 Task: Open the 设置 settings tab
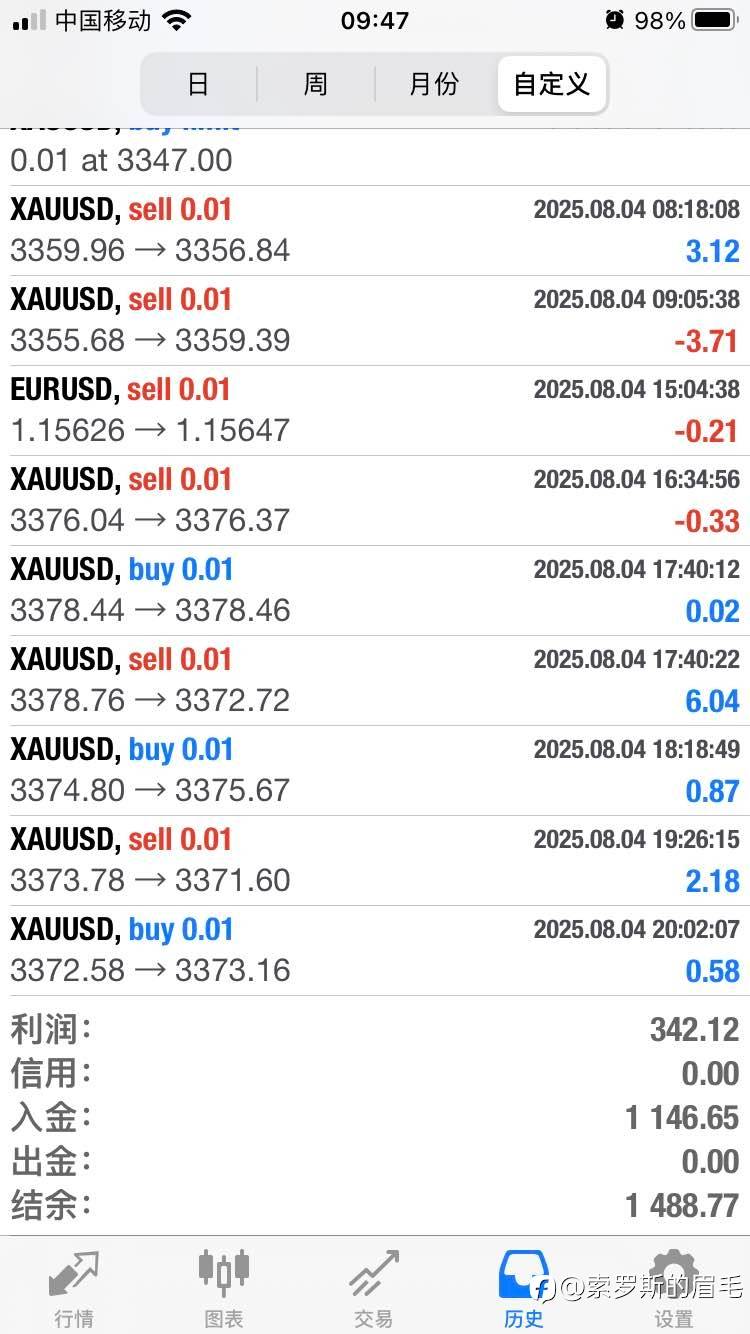pos(673,1288)
